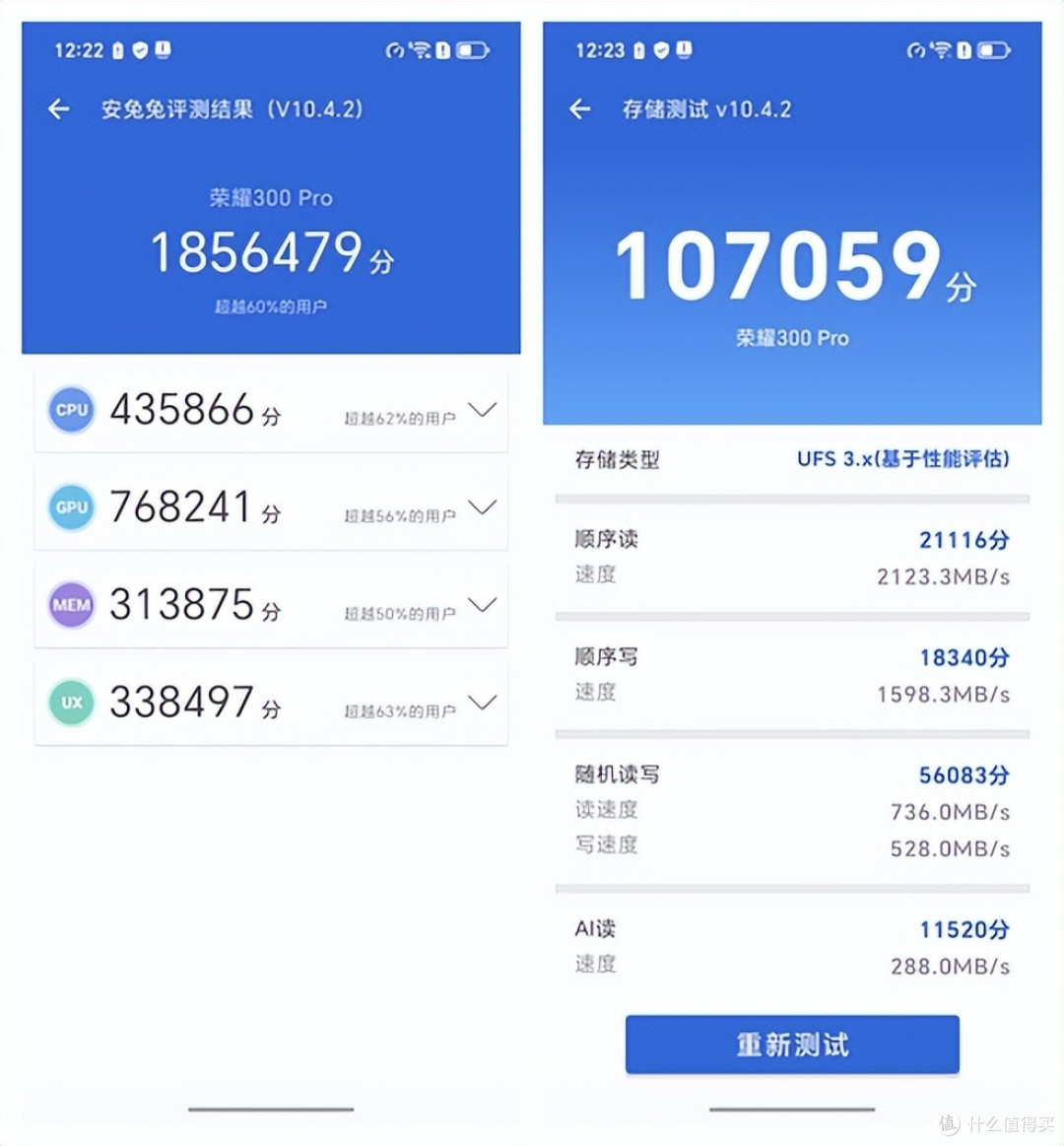The image size is (1064, 1146).
Task: Tap the back arrow on the benchmark results screen
Action: pyautogui.click(x=58, y=109)
